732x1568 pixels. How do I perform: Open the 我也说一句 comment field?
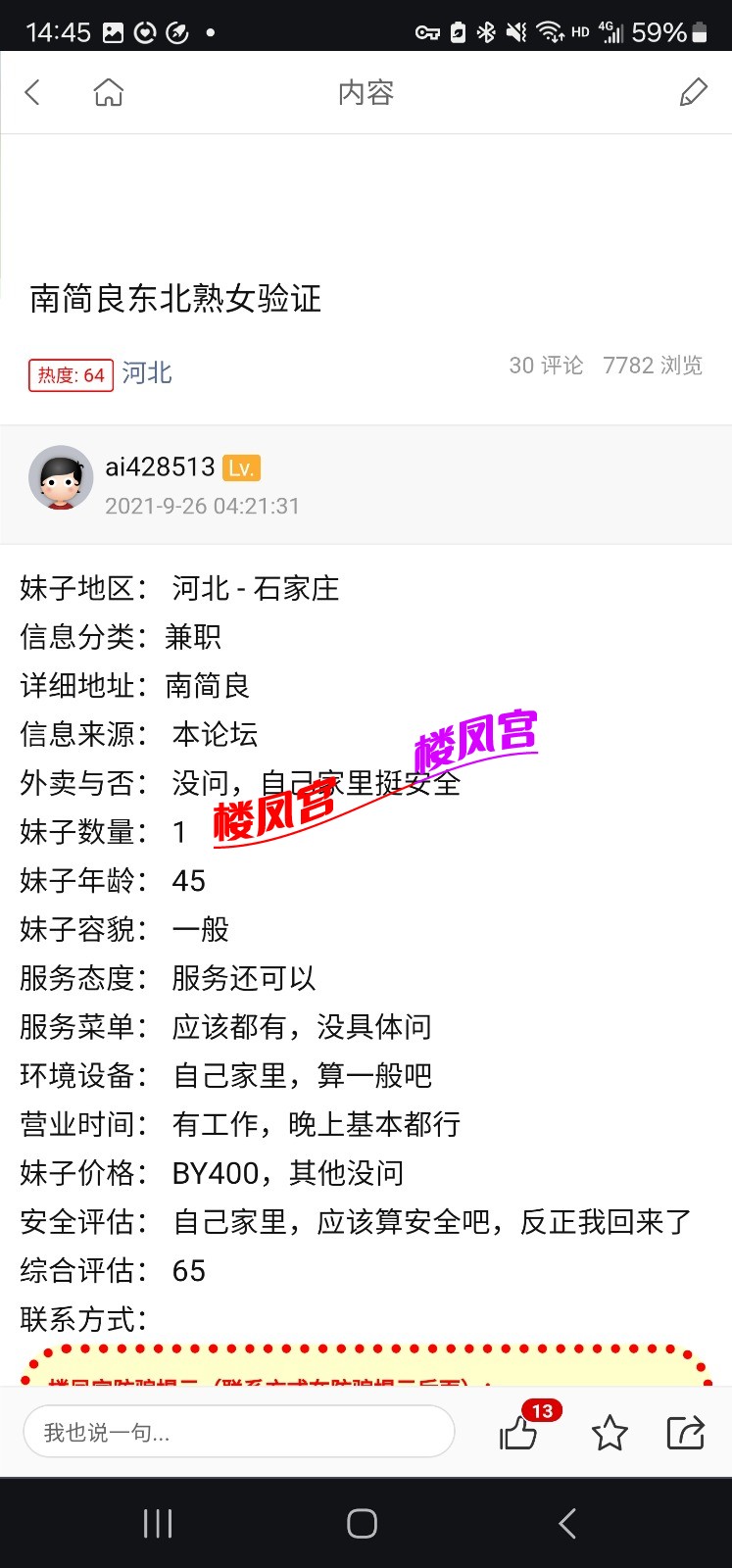coord(238,1432)
